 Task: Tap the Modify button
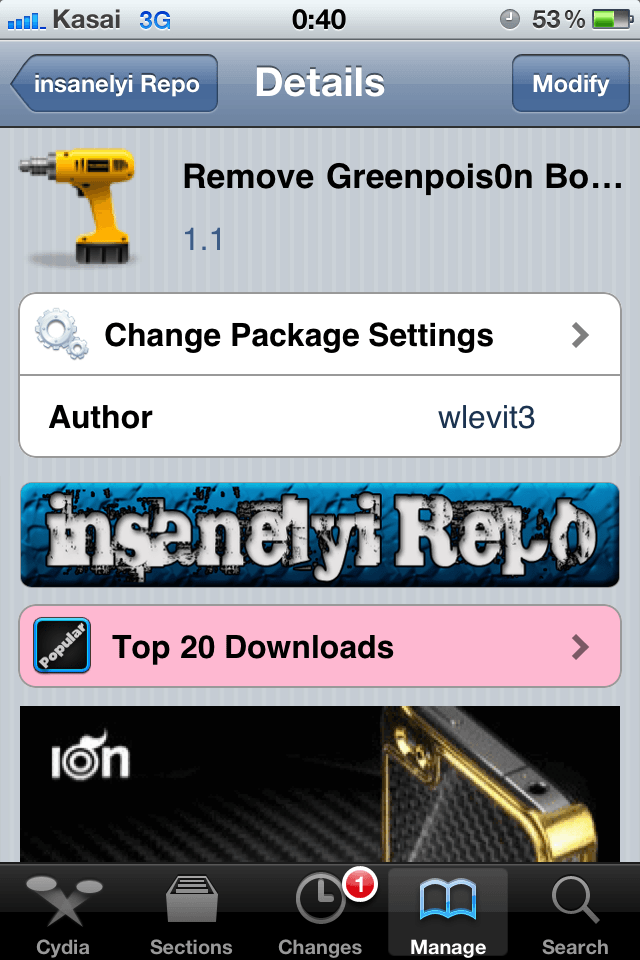[x=570, y=84]
